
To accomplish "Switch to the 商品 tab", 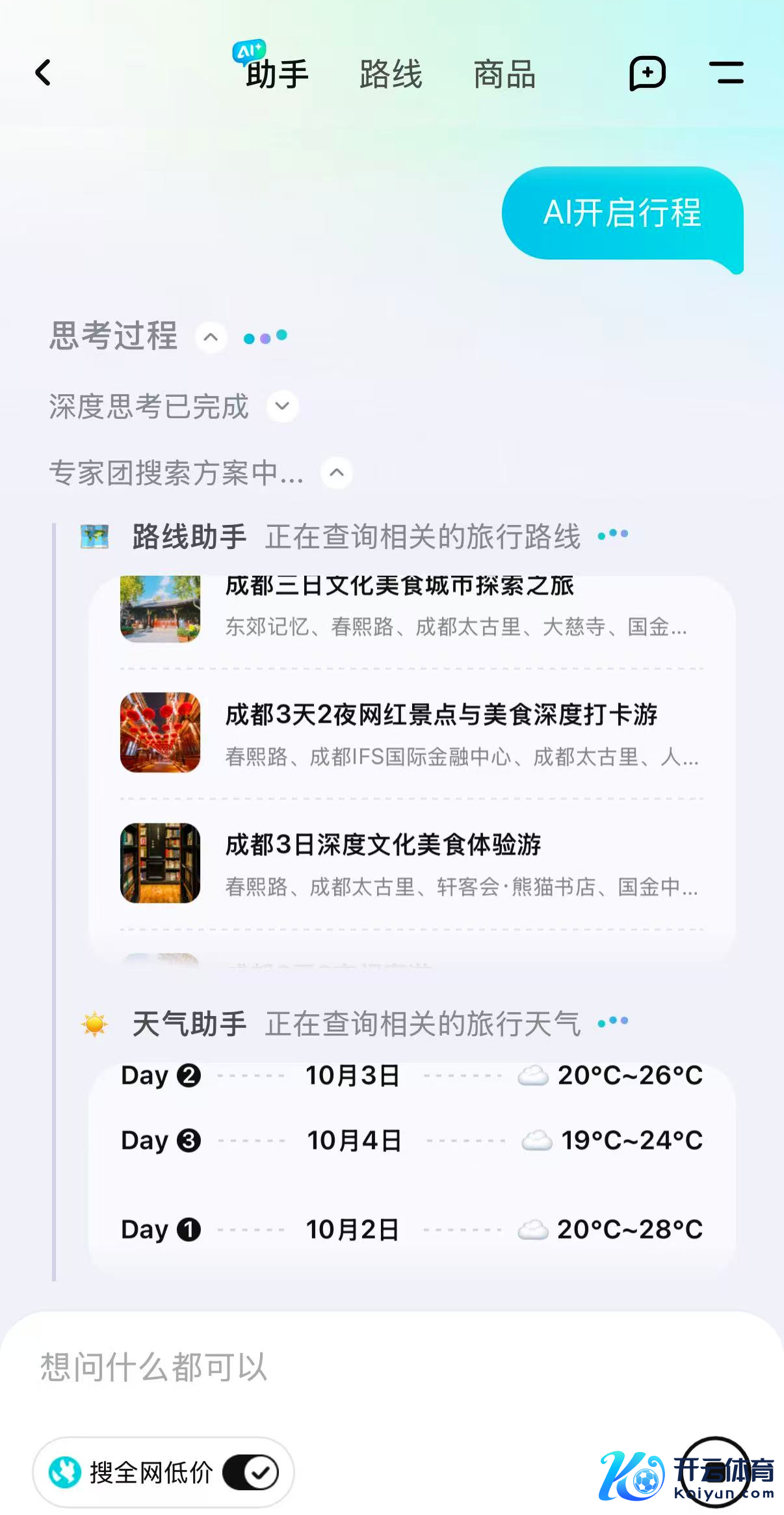I will tap(504, 74).
